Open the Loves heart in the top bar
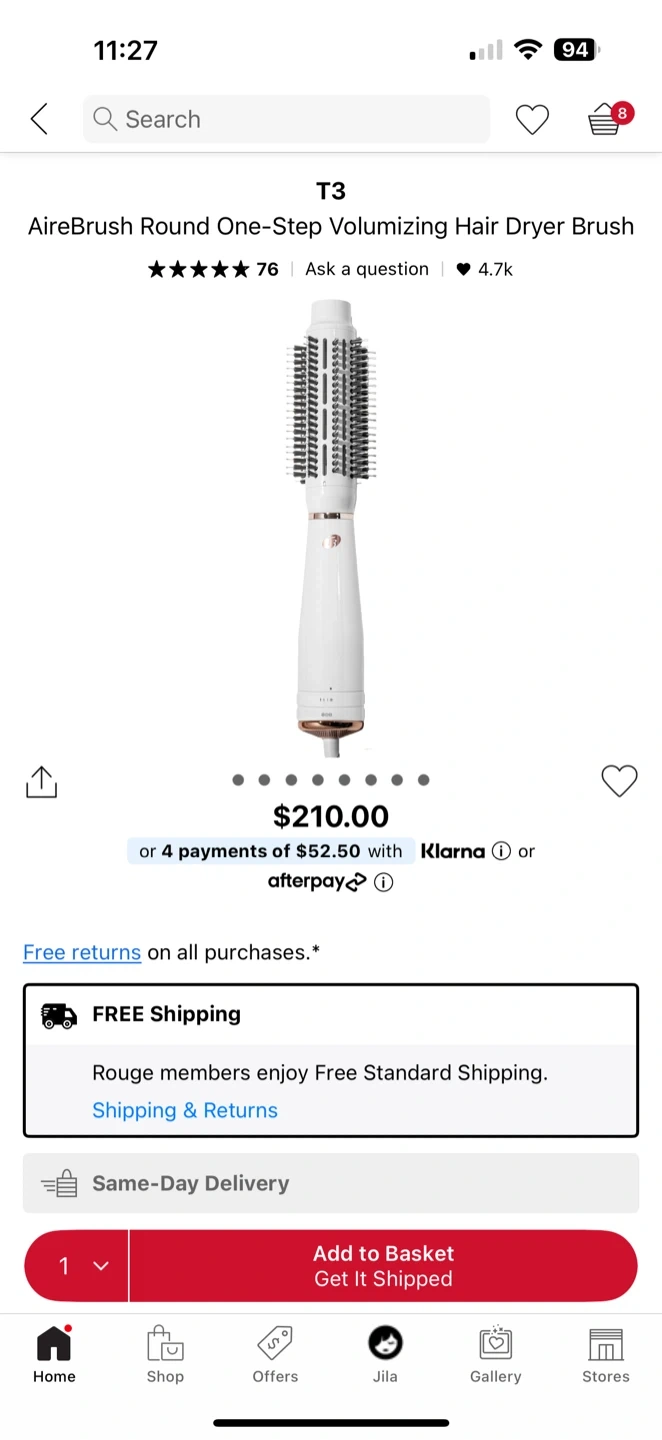Viewport: 662px width, 1440px height. (x=531, y=120)
